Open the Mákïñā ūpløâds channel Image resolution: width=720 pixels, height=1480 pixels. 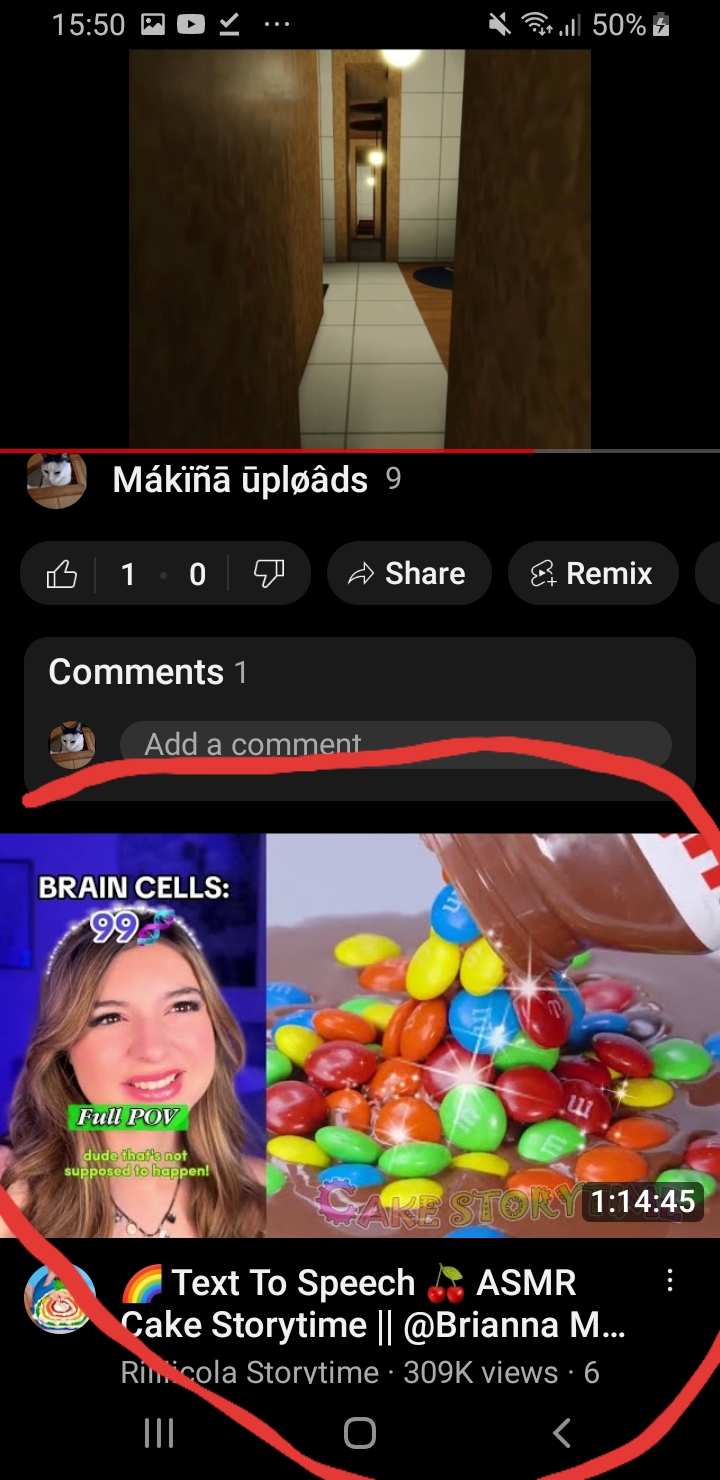(240, 480)
